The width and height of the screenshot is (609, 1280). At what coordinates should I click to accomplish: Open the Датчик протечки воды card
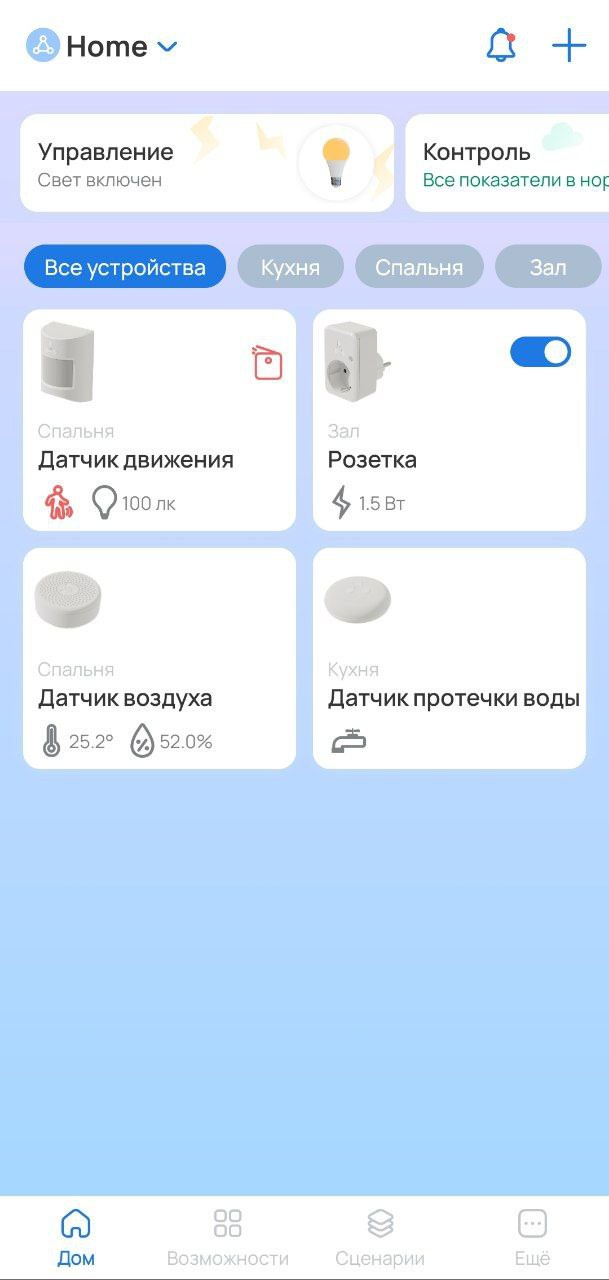point(449,658)
